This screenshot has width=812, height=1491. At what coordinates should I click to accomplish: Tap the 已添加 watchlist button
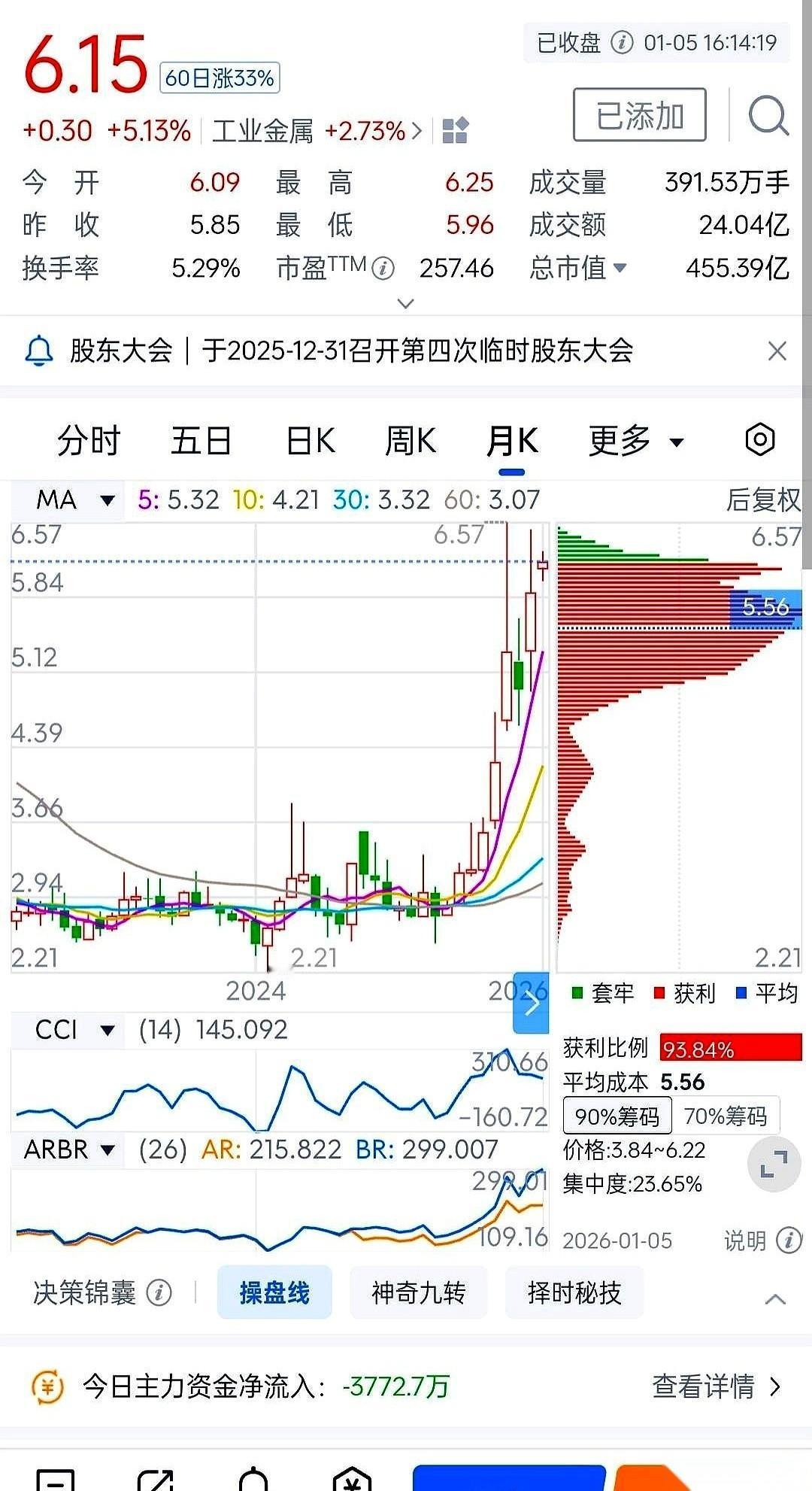coord(638,113)
